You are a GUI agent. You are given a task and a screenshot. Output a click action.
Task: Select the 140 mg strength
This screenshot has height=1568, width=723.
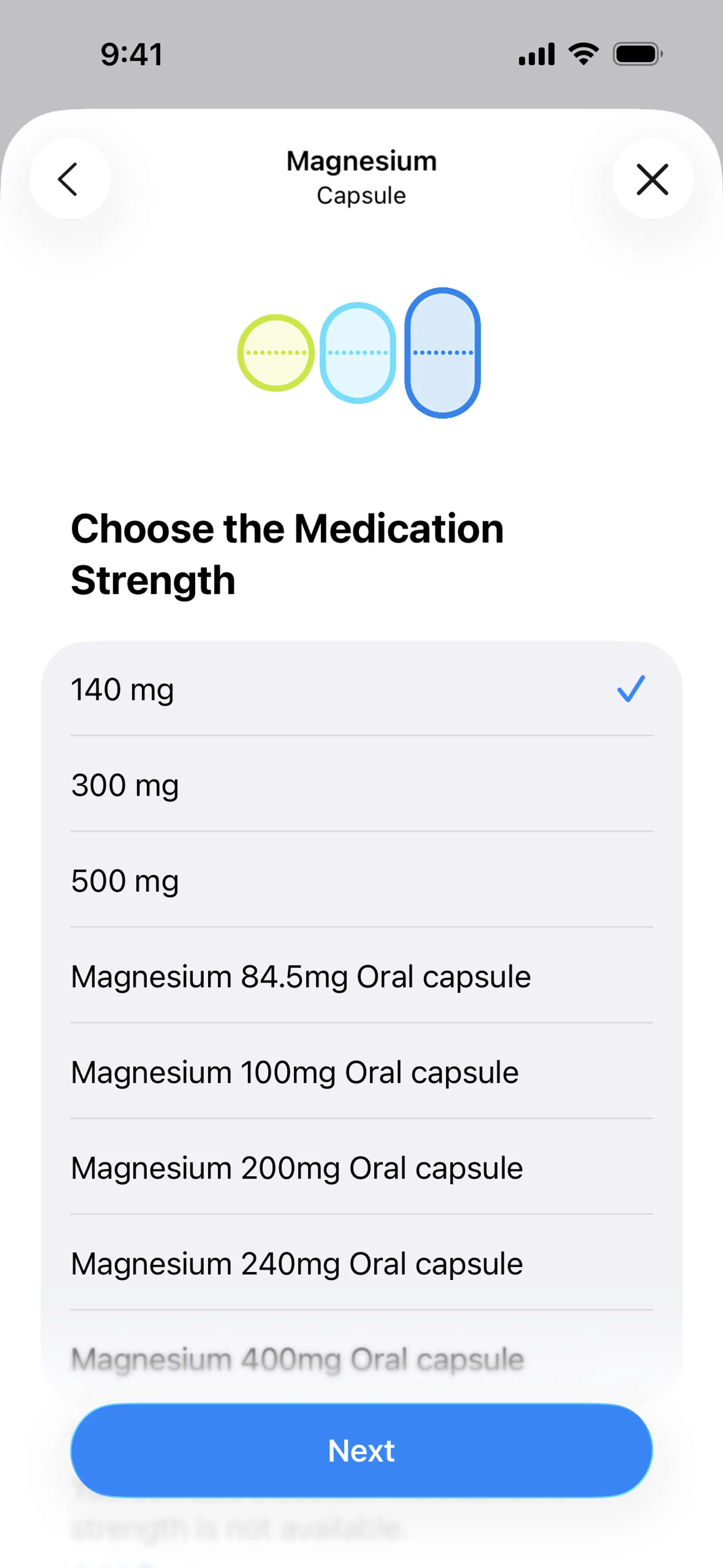click(361, 689)
